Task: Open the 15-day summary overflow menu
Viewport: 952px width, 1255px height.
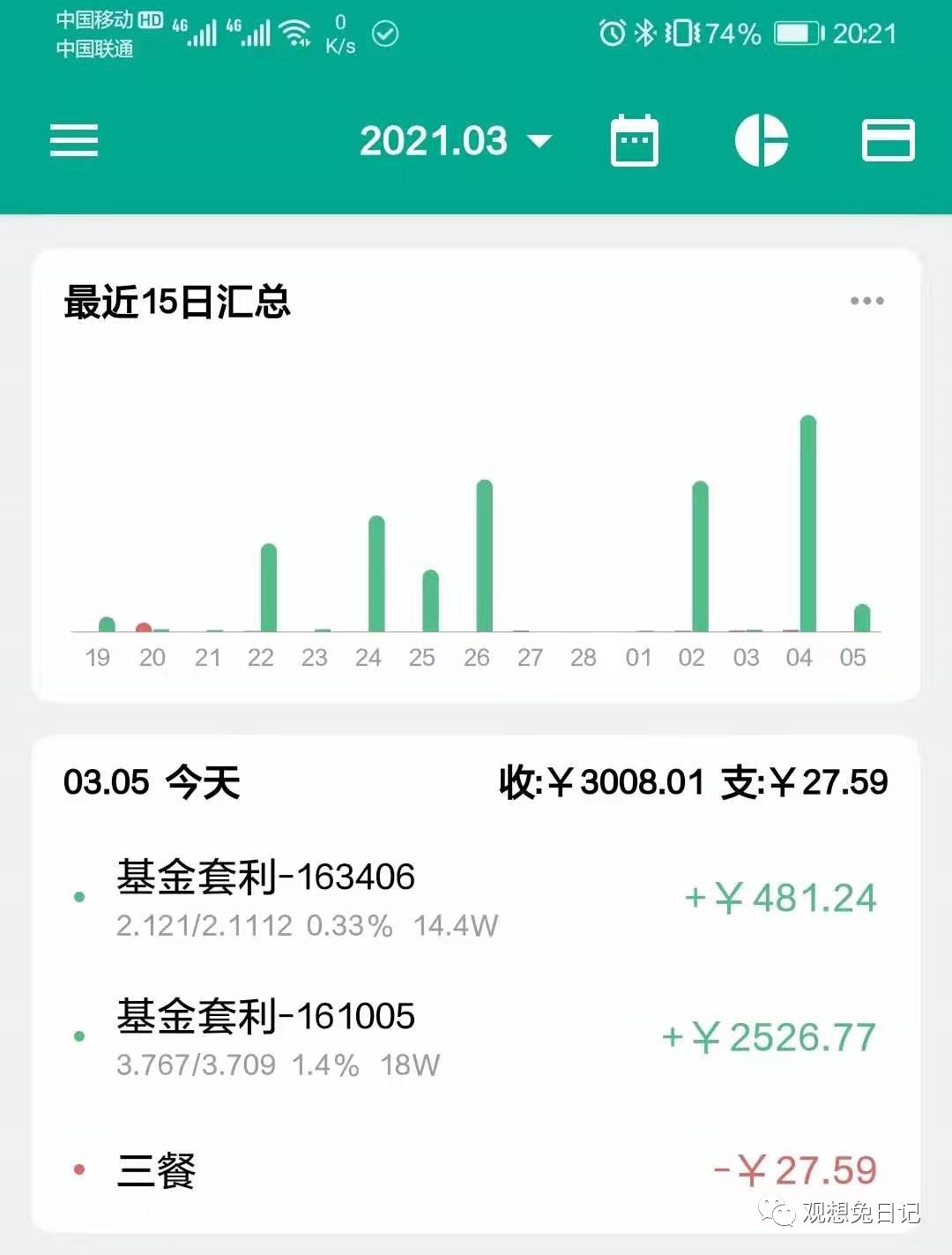Action: [x=867, y=301]
